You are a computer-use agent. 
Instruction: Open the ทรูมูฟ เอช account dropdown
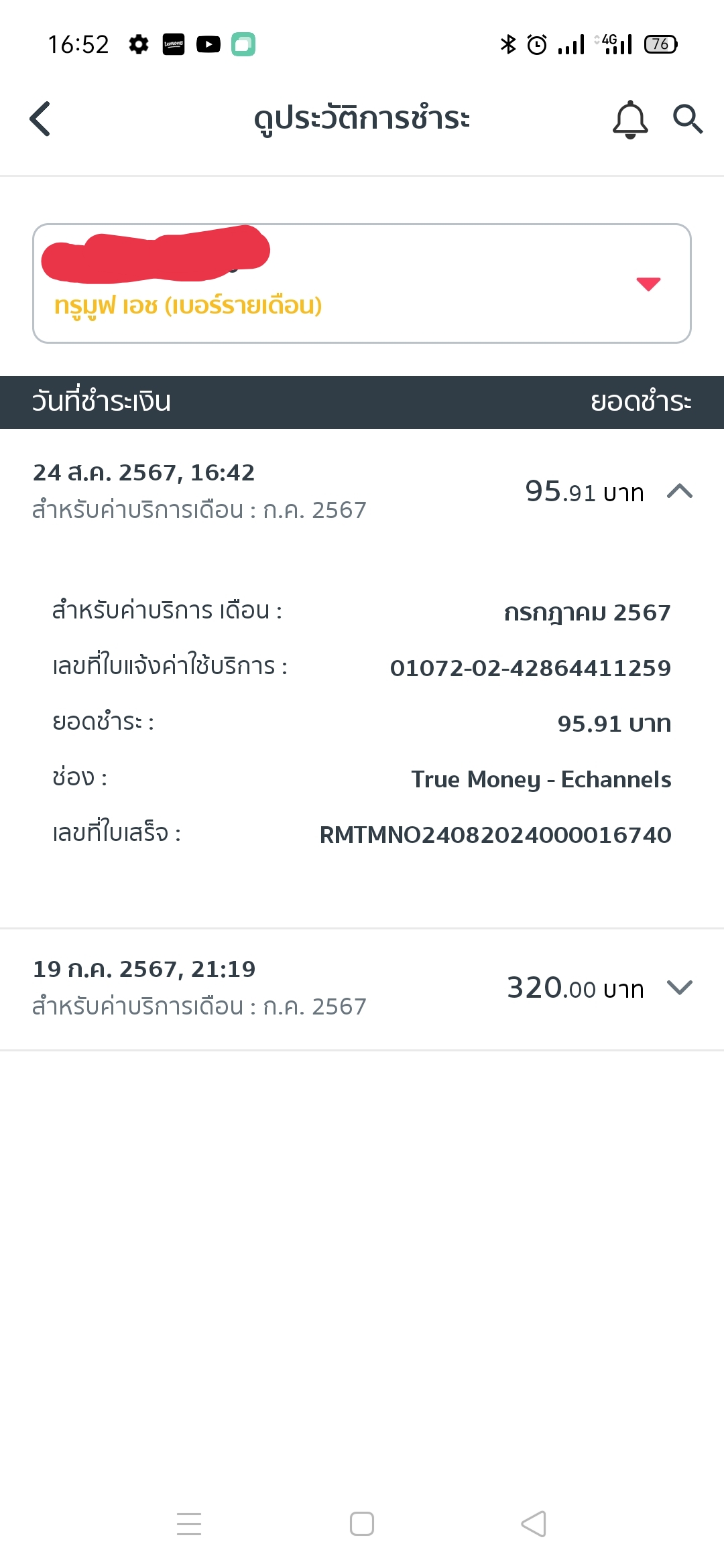(x=648, y=284)
